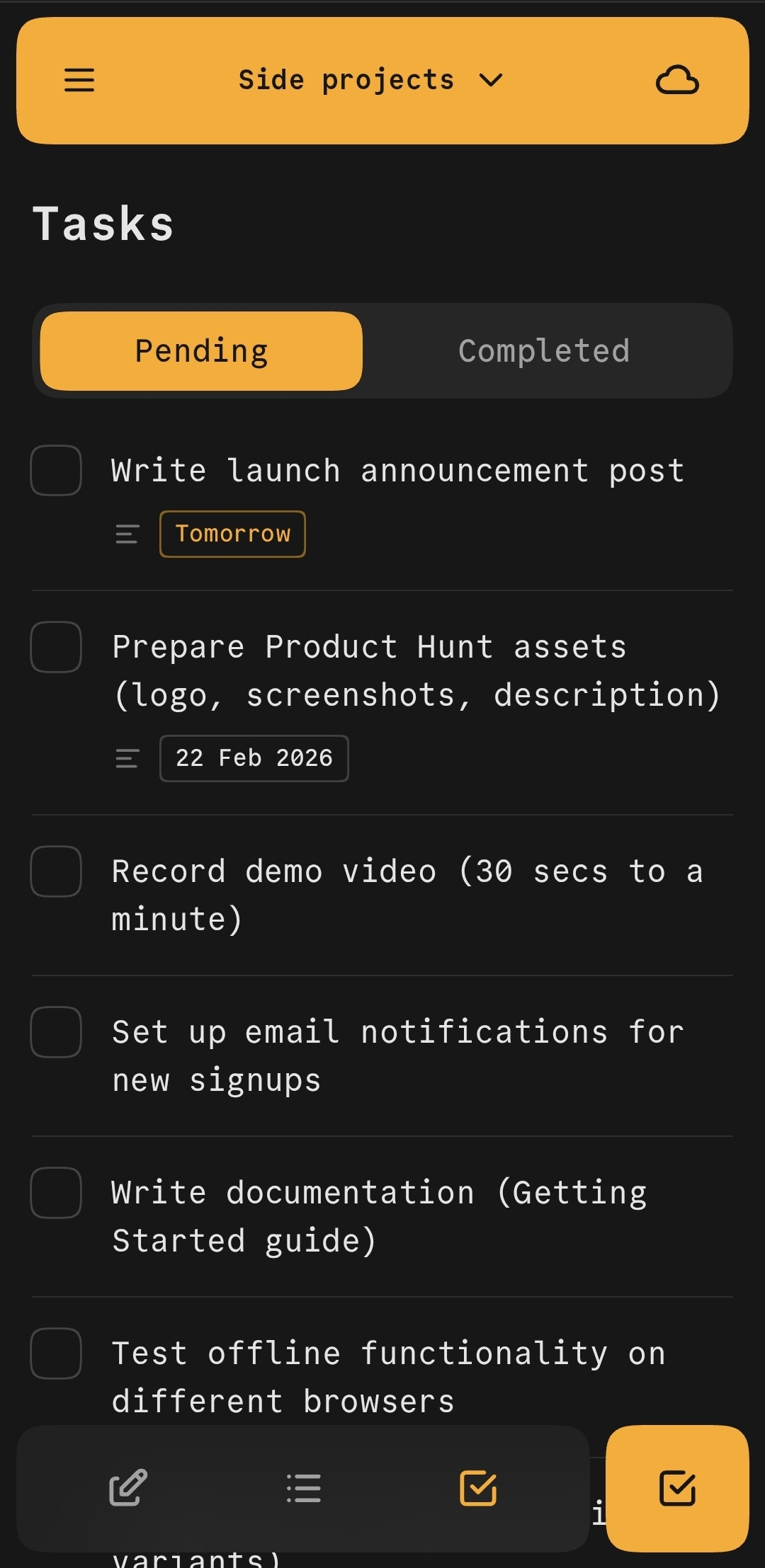The width and height of the screenshot is (765, 1568).
Task: Check the Write documentation task
Action: (57, 1194)
